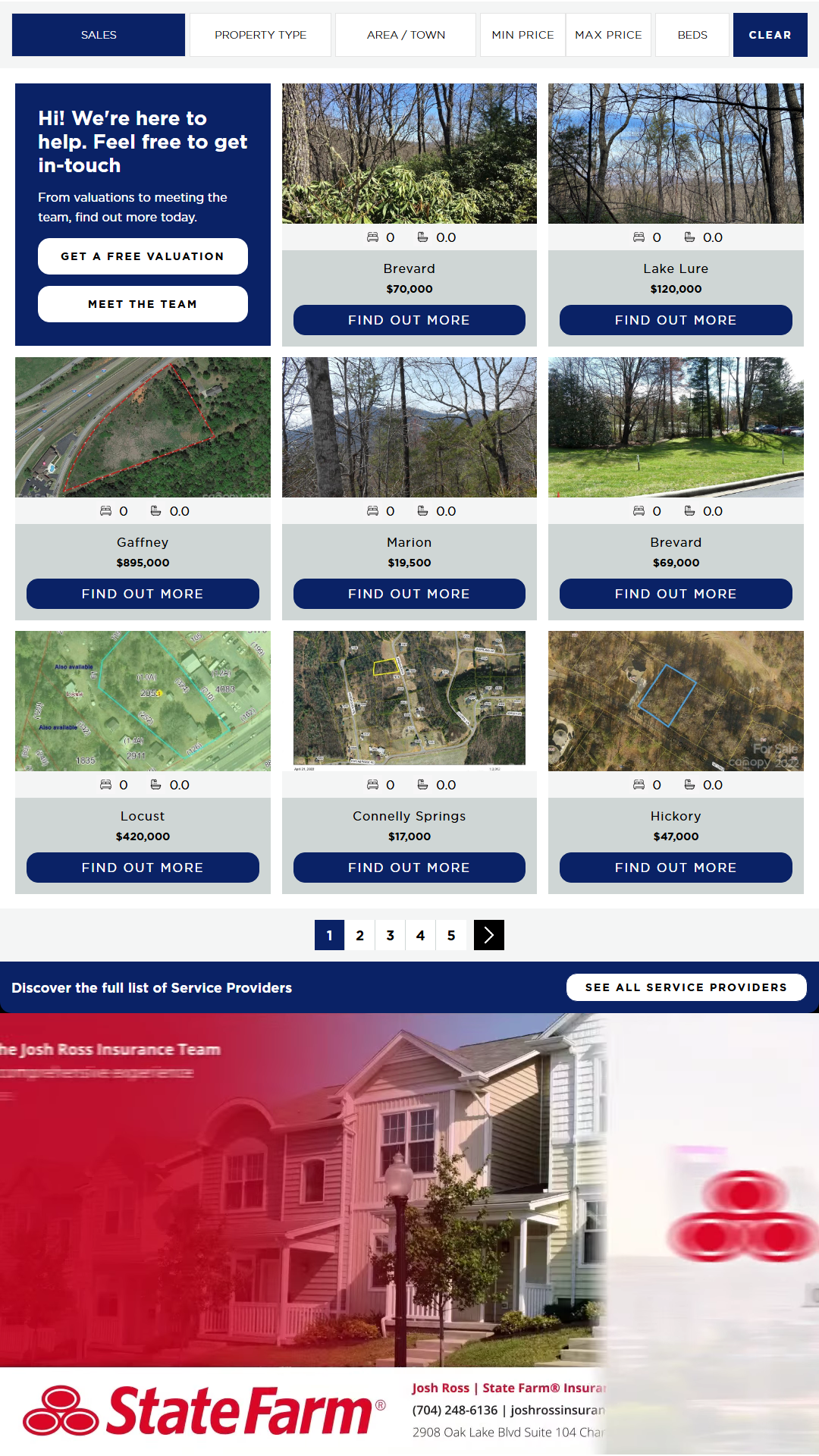See all service providers
Viewport: 819px width, 1456px height.
(686, 987)
